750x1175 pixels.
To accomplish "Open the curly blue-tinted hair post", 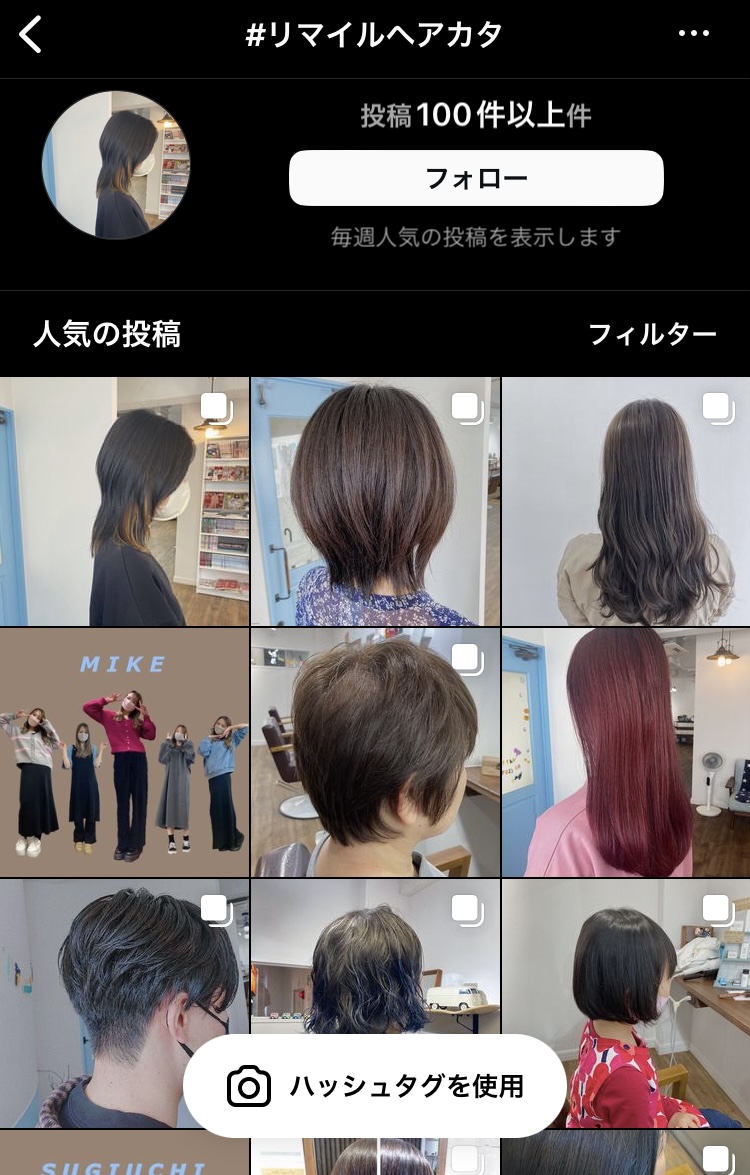I will 375,960.
